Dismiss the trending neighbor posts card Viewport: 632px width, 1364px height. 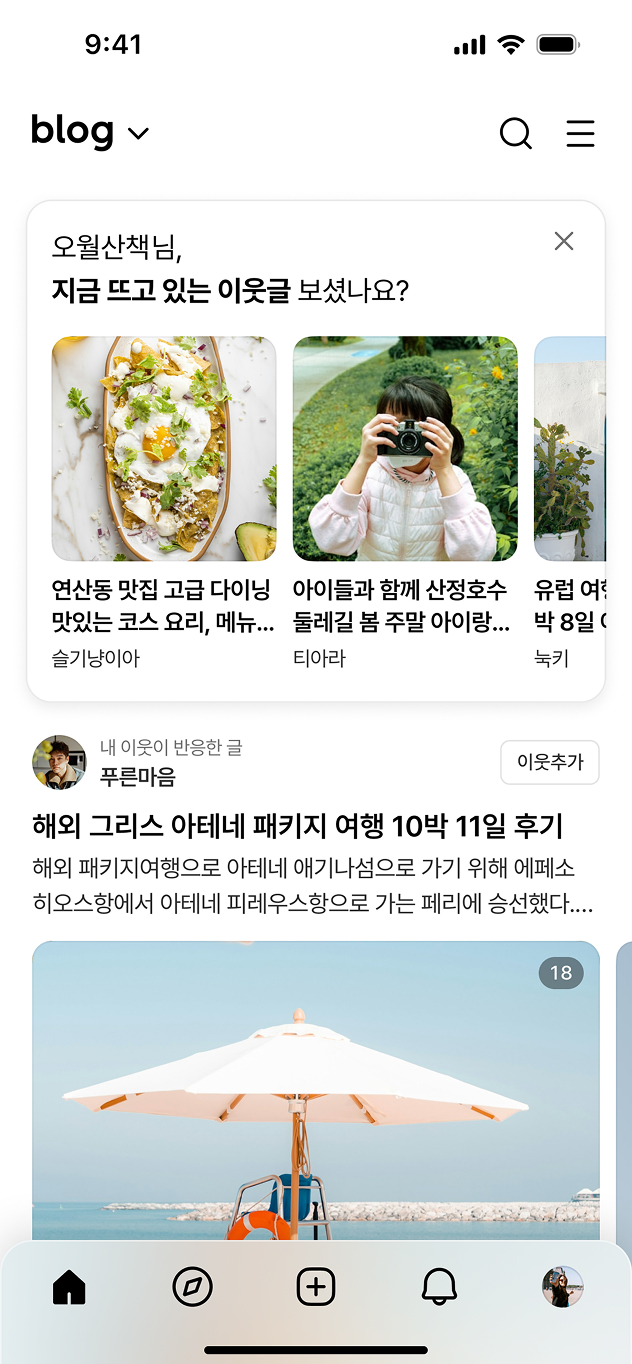564,241
